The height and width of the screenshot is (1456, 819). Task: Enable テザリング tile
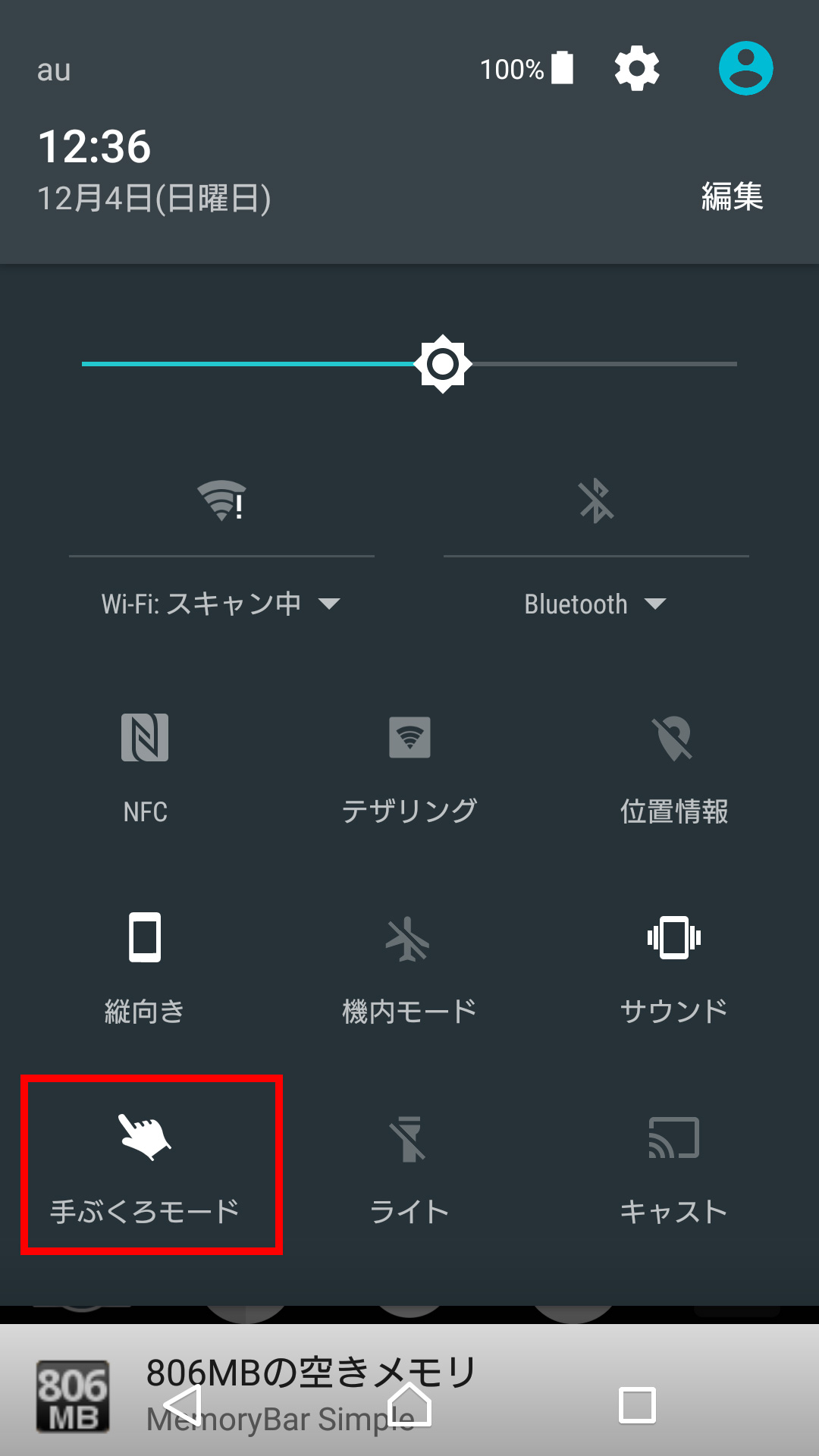pos(409,766)
